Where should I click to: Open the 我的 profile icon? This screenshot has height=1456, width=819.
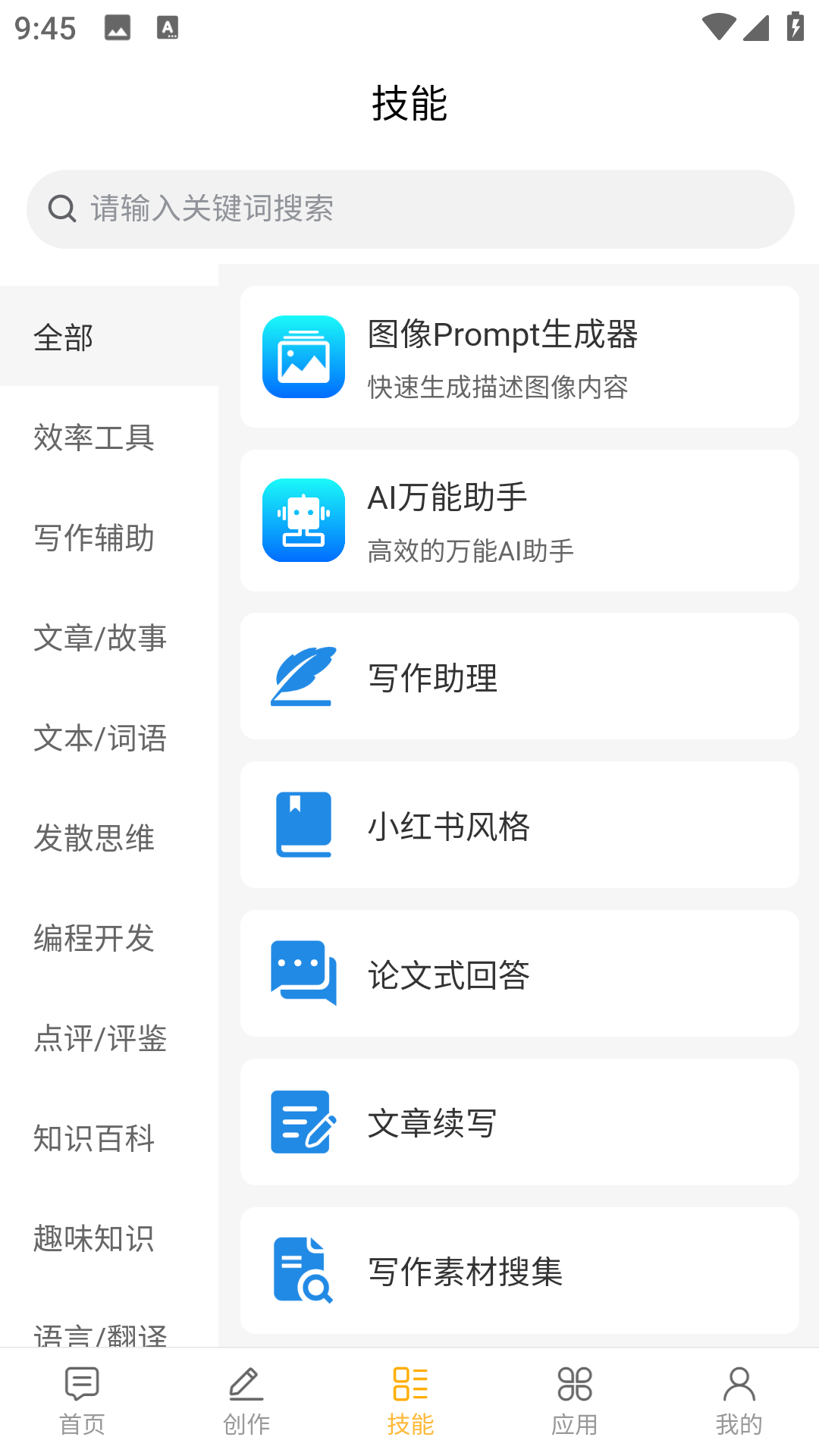pos(739,1384)
